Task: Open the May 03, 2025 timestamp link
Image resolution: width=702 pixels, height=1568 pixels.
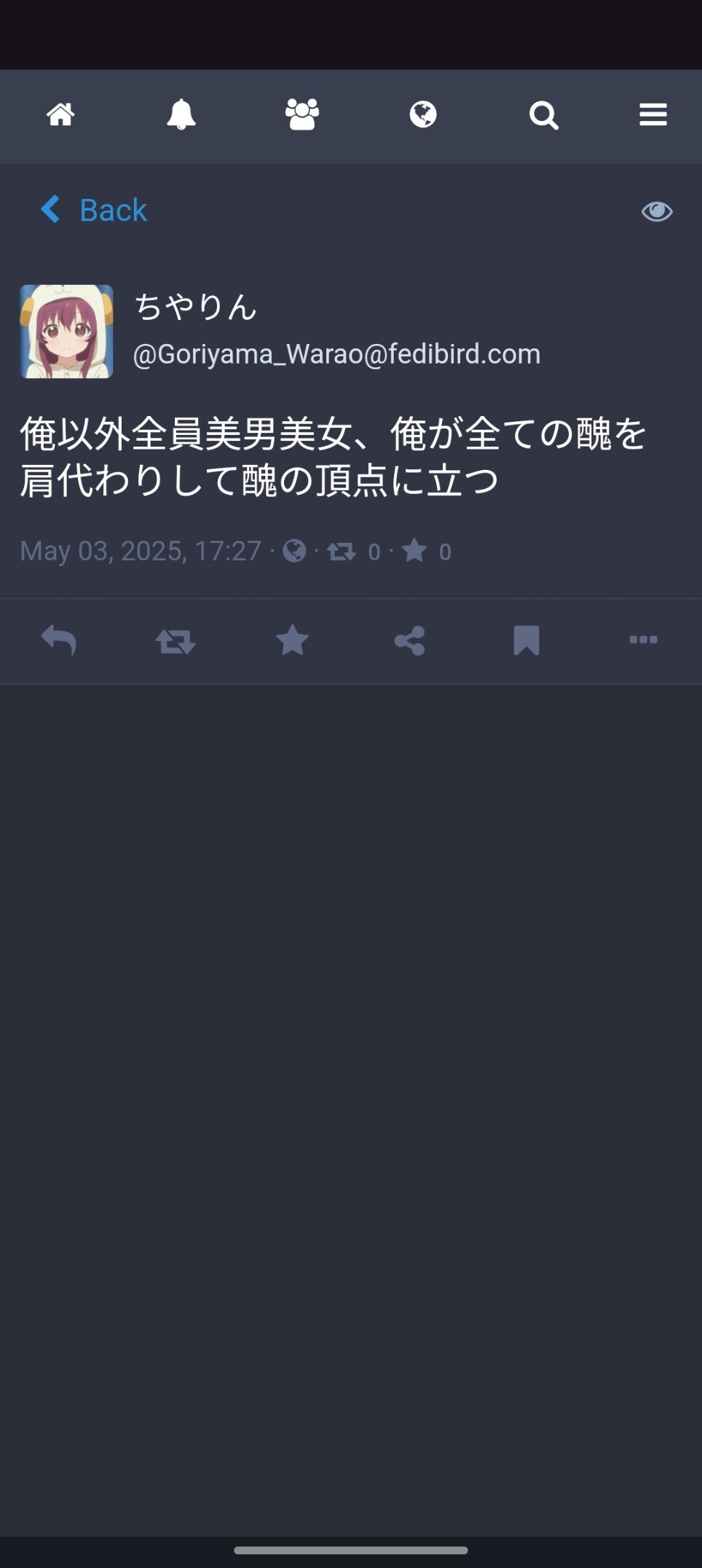Action: point(140,552)
